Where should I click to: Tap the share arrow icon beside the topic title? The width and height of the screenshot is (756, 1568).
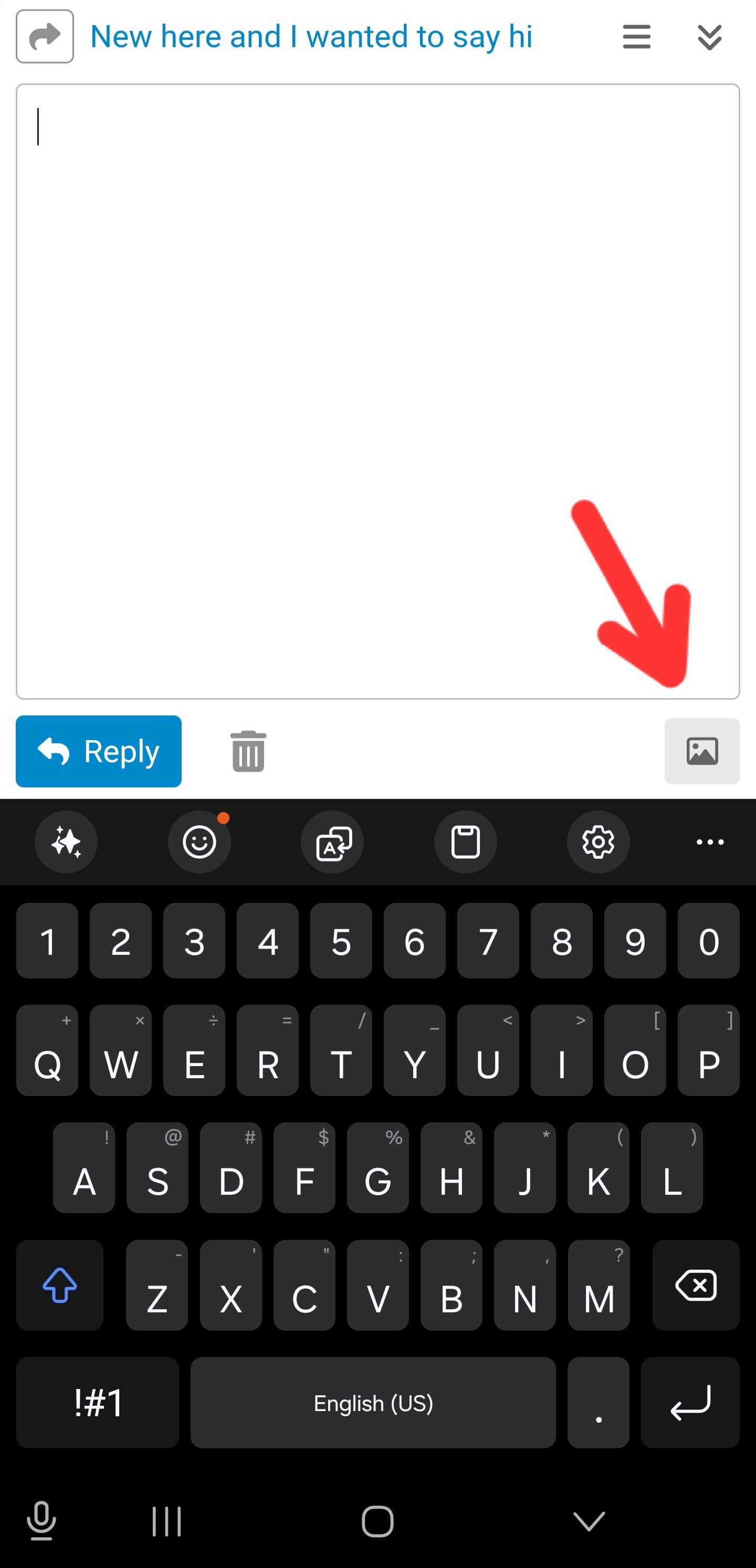click(45, 37)
